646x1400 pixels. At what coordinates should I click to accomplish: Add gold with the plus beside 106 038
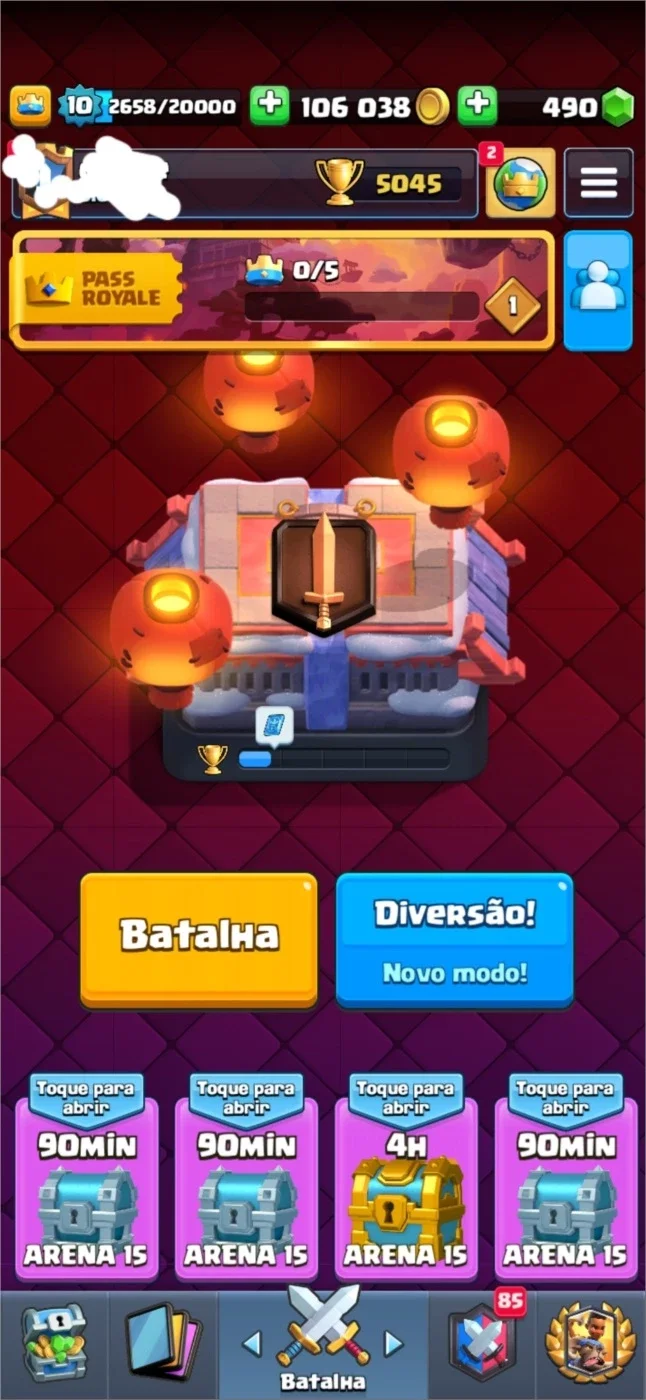click(269, 106)
